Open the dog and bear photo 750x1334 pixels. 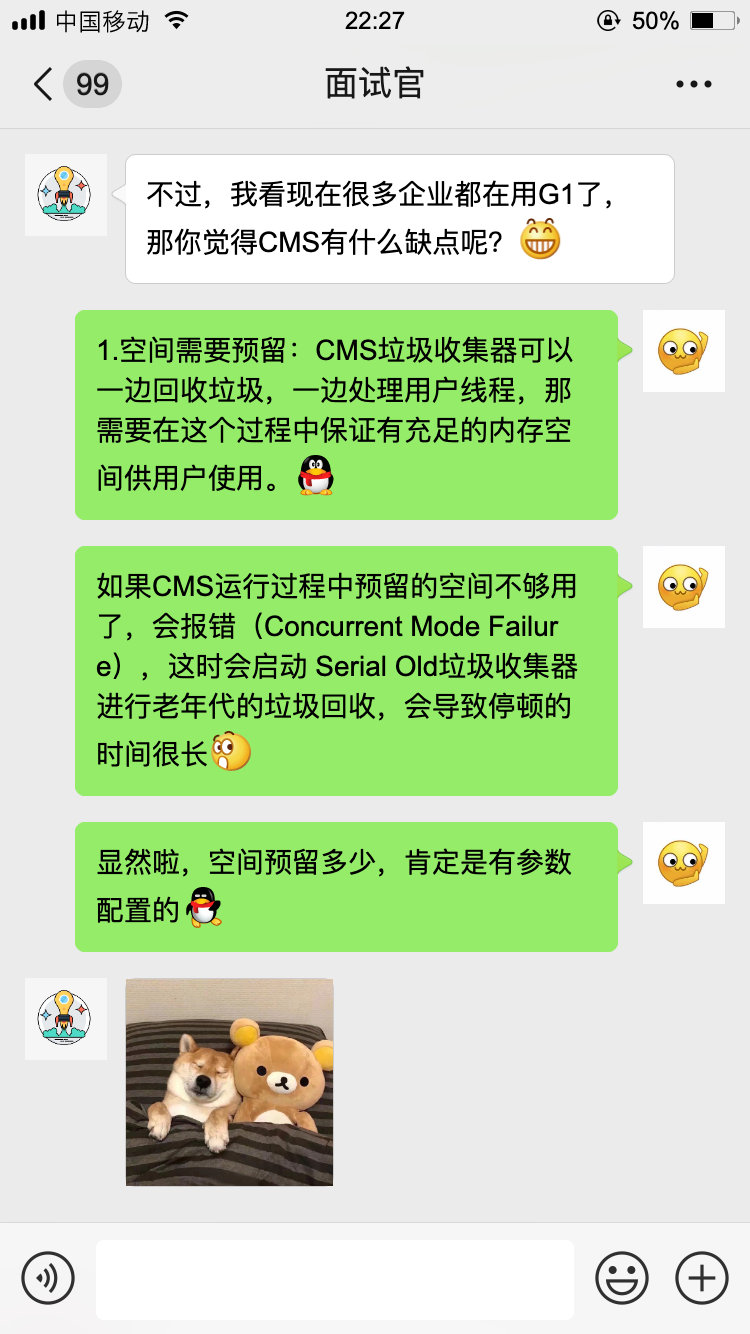(229, 1081)
